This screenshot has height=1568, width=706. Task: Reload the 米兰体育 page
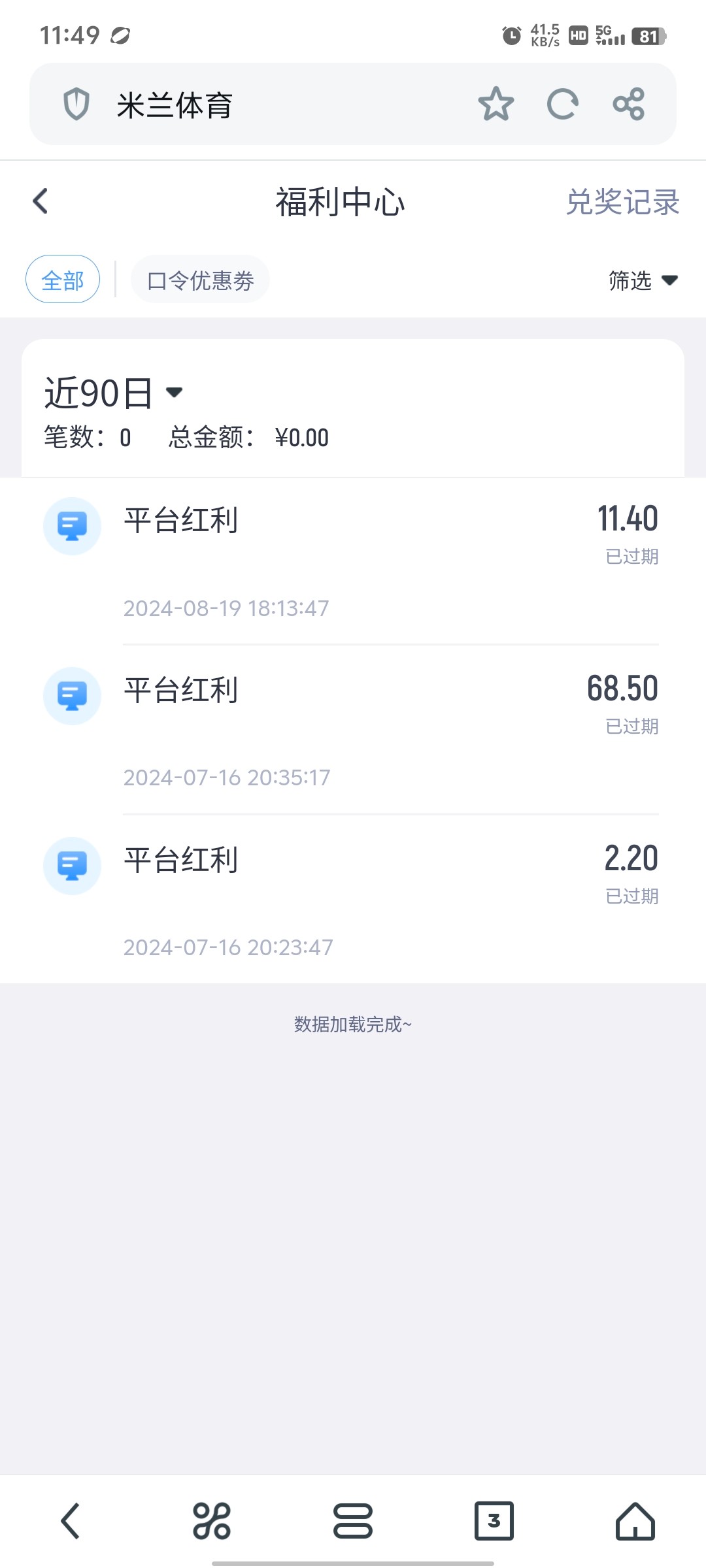coord(562,104)
